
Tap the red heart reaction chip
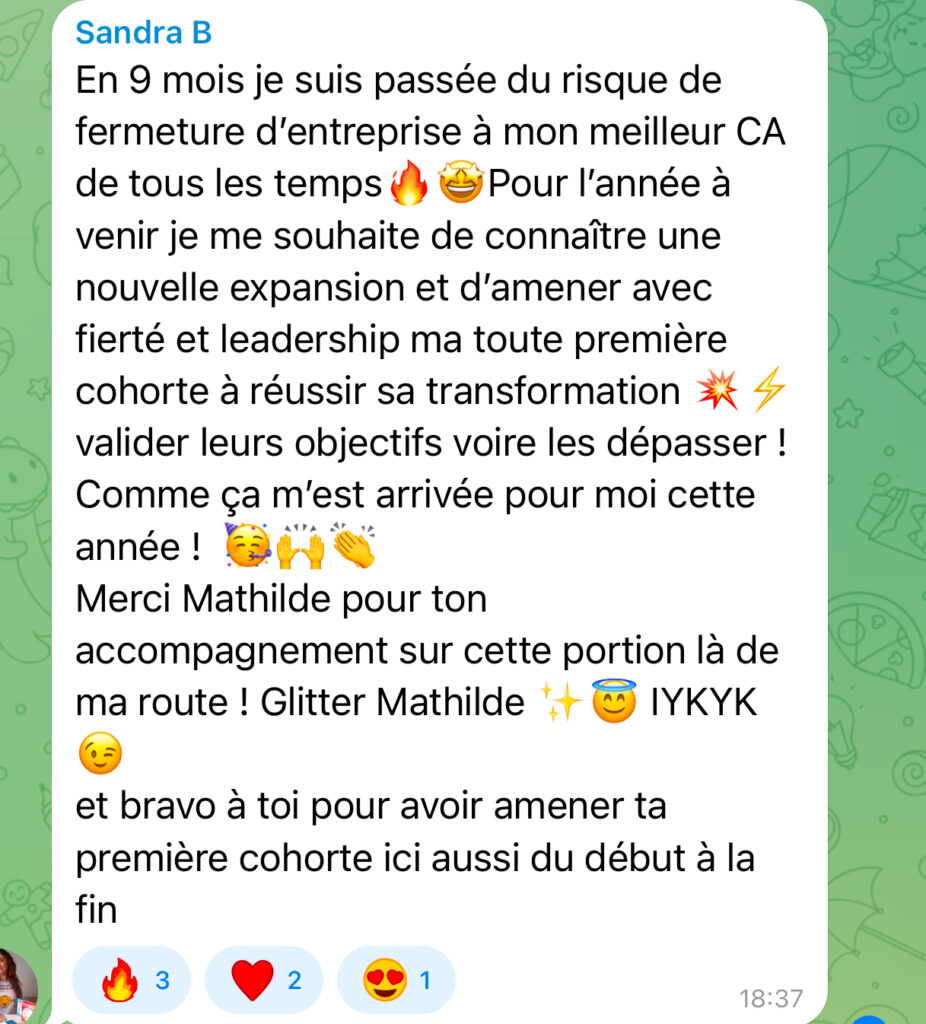(x=263, y=980)
